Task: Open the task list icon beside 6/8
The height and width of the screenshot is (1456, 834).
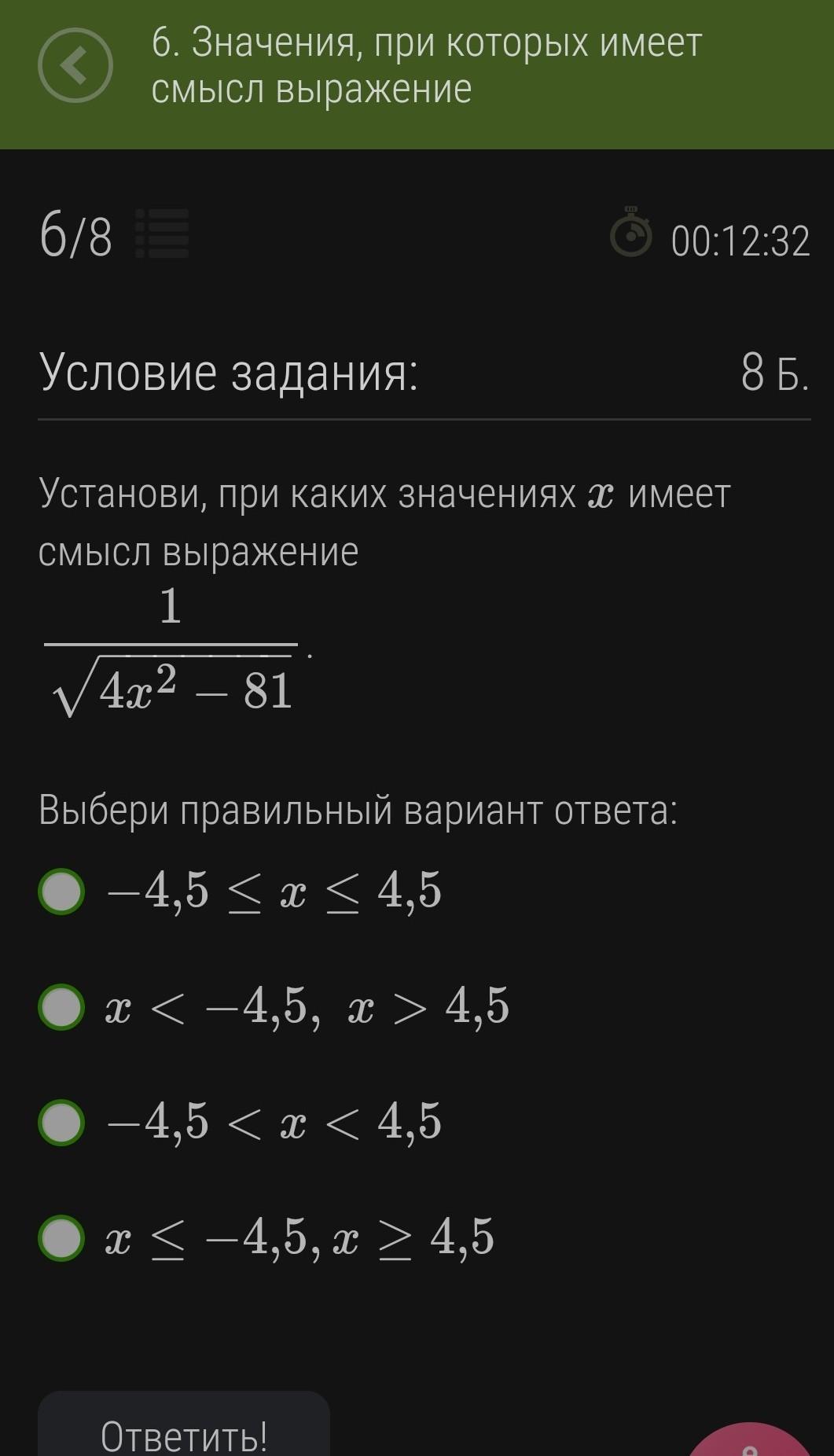Action: [162, 234]
